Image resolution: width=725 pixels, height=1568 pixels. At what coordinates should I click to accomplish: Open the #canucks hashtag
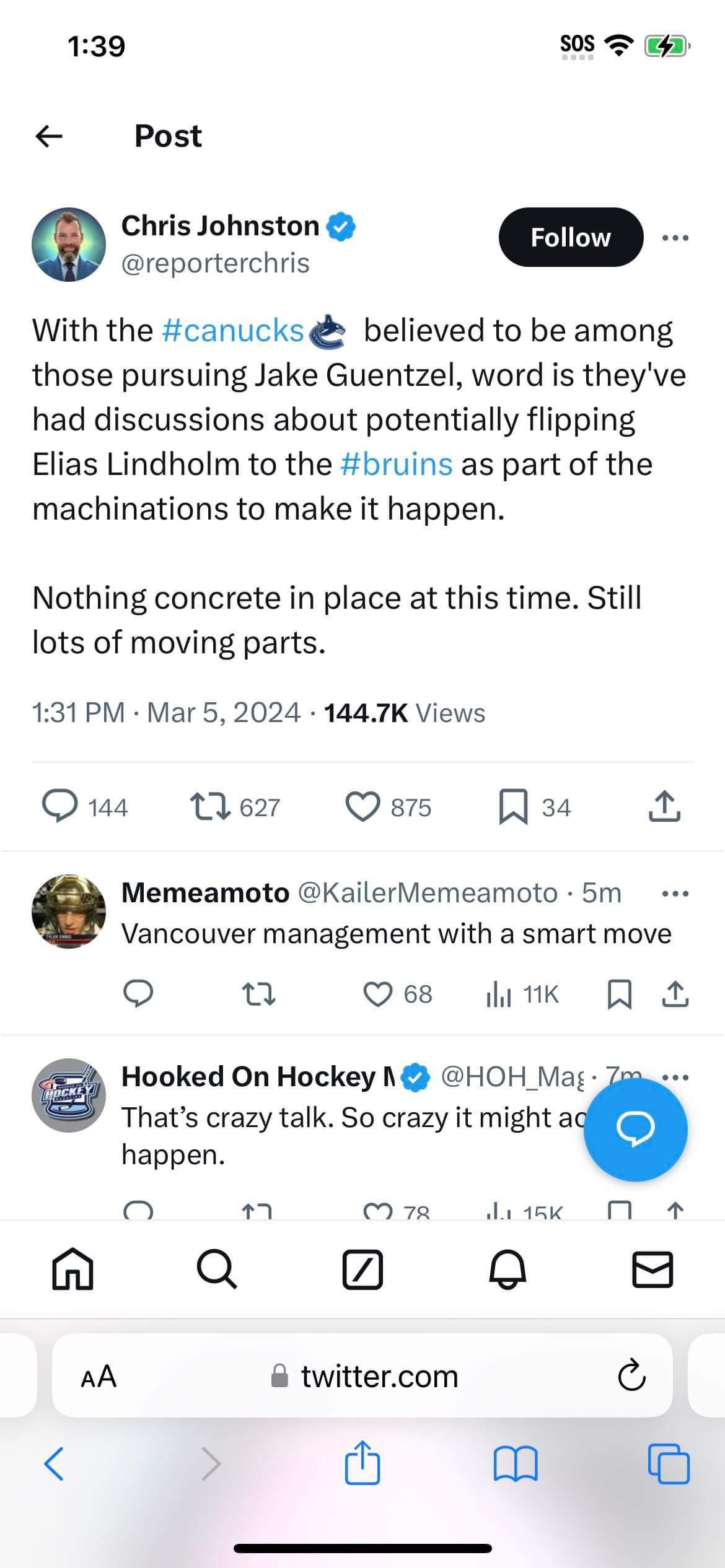coord(233,330)
